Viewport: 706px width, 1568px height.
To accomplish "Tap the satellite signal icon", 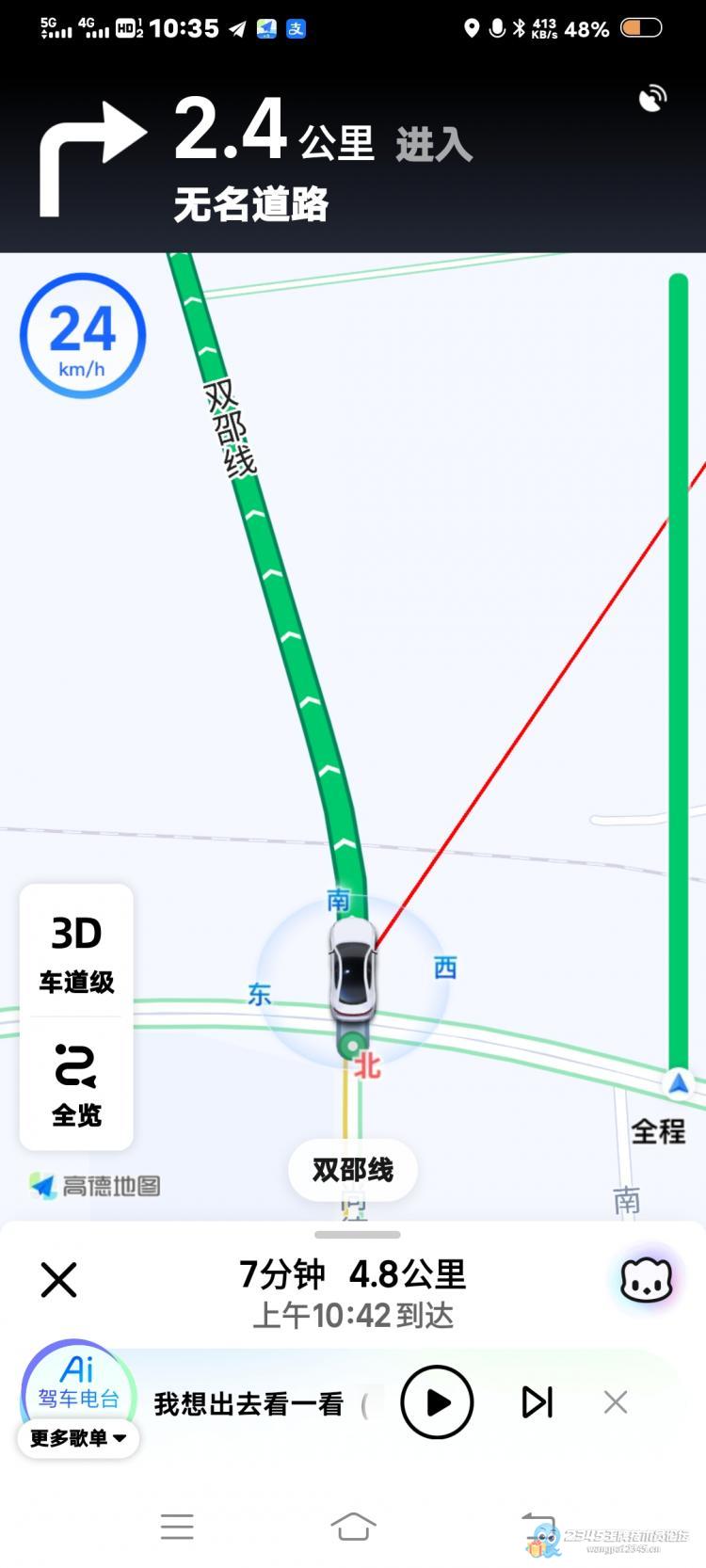I will (651, 99).
